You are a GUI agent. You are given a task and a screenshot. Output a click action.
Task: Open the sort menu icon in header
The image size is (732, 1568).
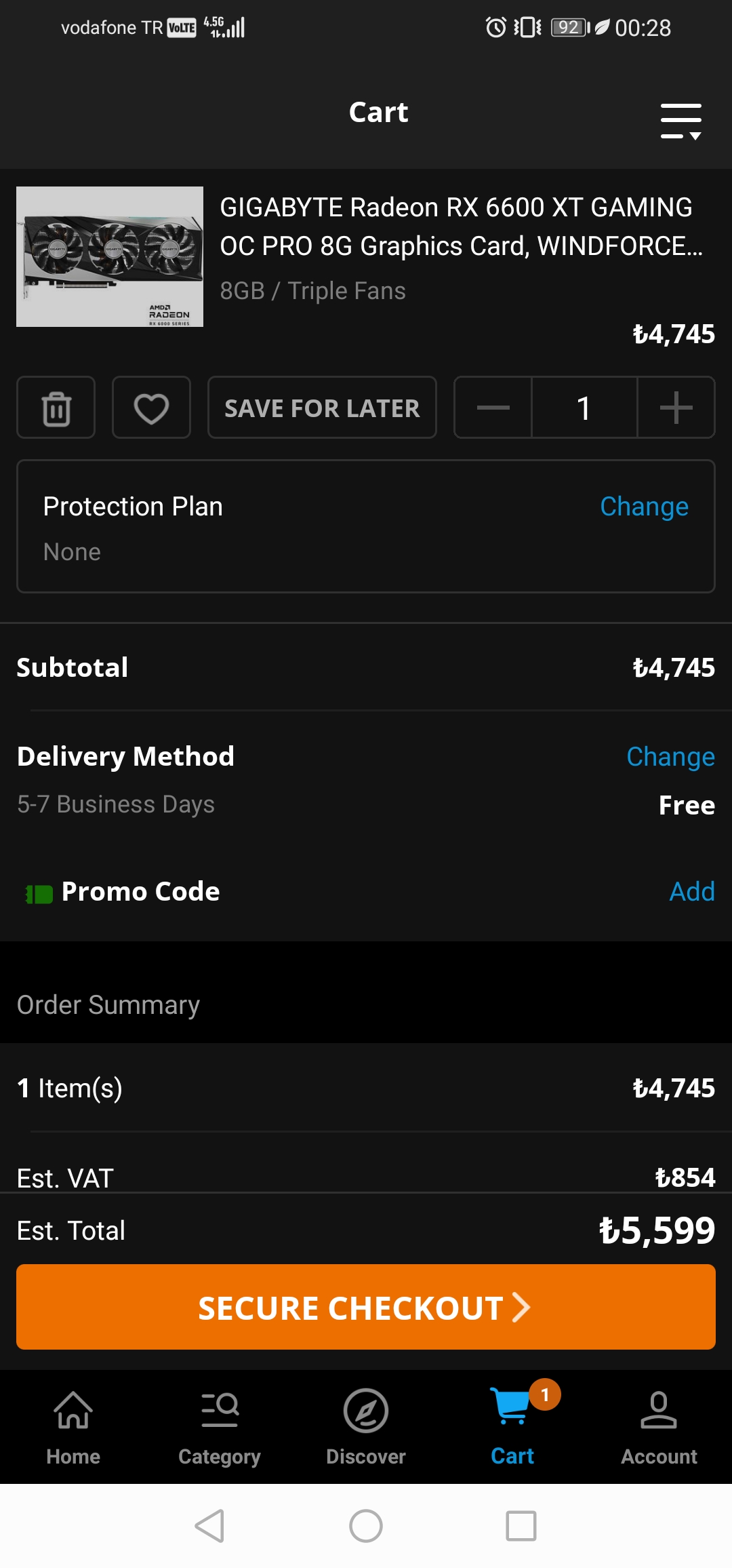click(680, 121)
